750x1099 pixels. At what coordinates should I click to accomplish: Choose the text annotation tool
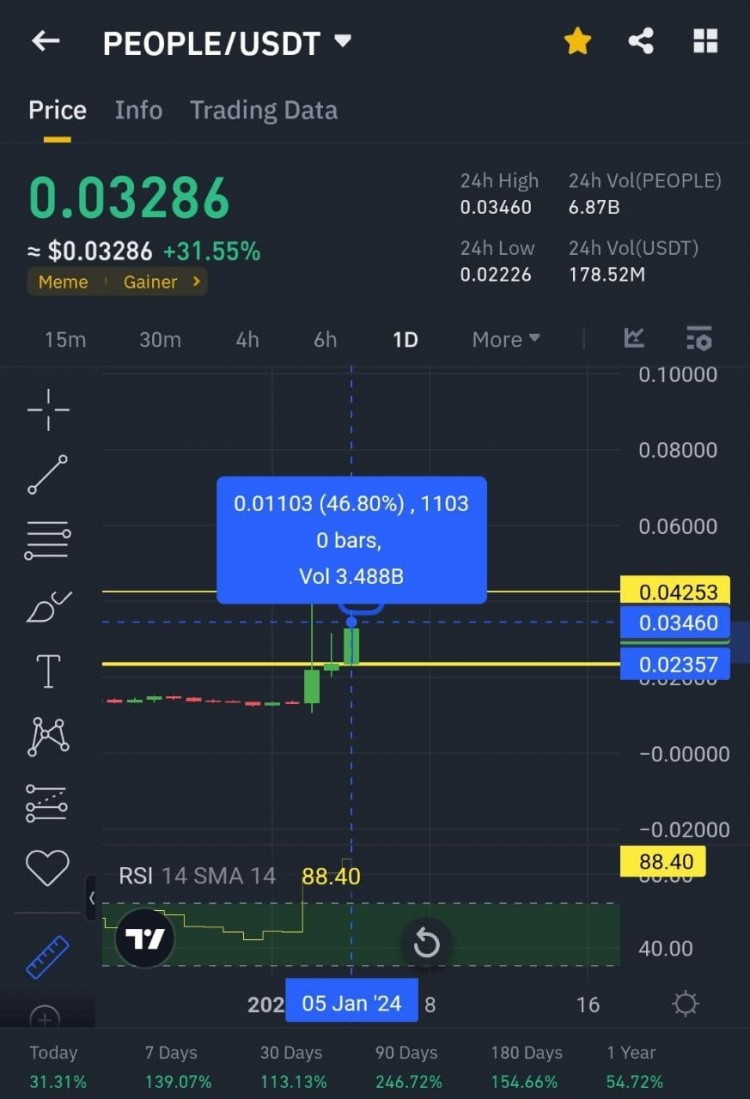tap(48, 671)
